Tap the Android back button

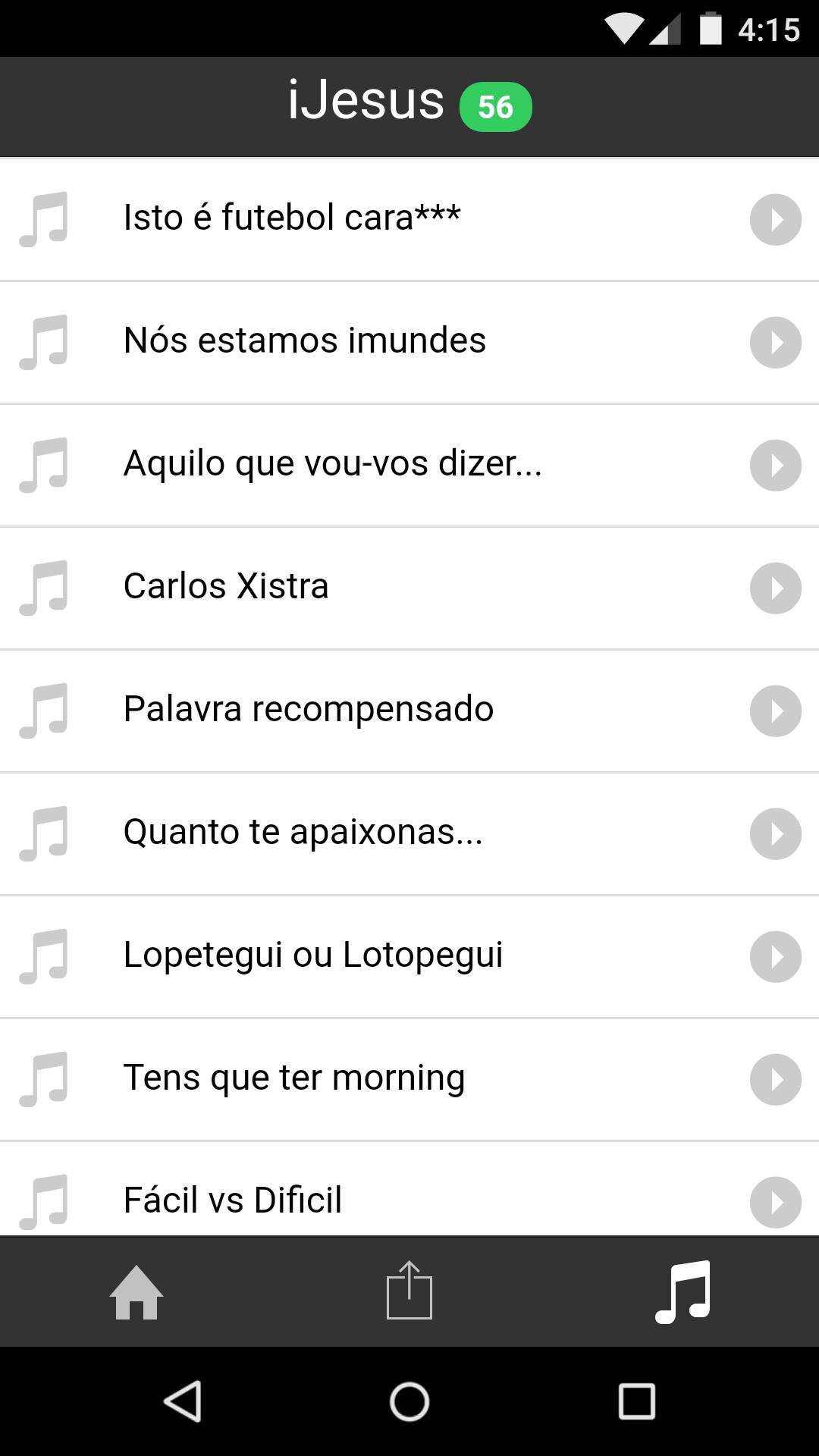click(183, 1401)
